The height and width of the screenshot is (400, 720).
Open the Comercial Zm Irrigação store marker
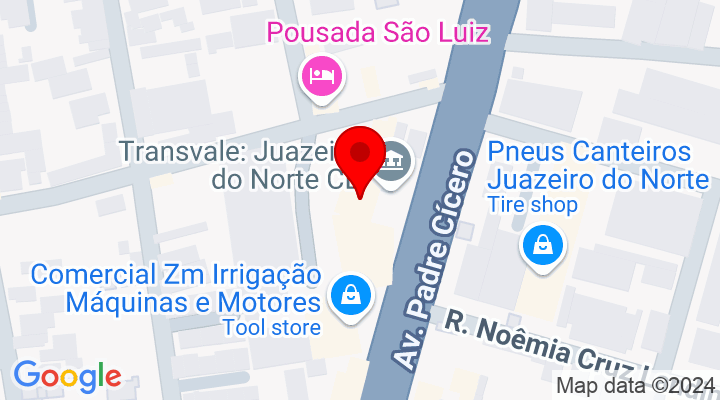(352, 294)
